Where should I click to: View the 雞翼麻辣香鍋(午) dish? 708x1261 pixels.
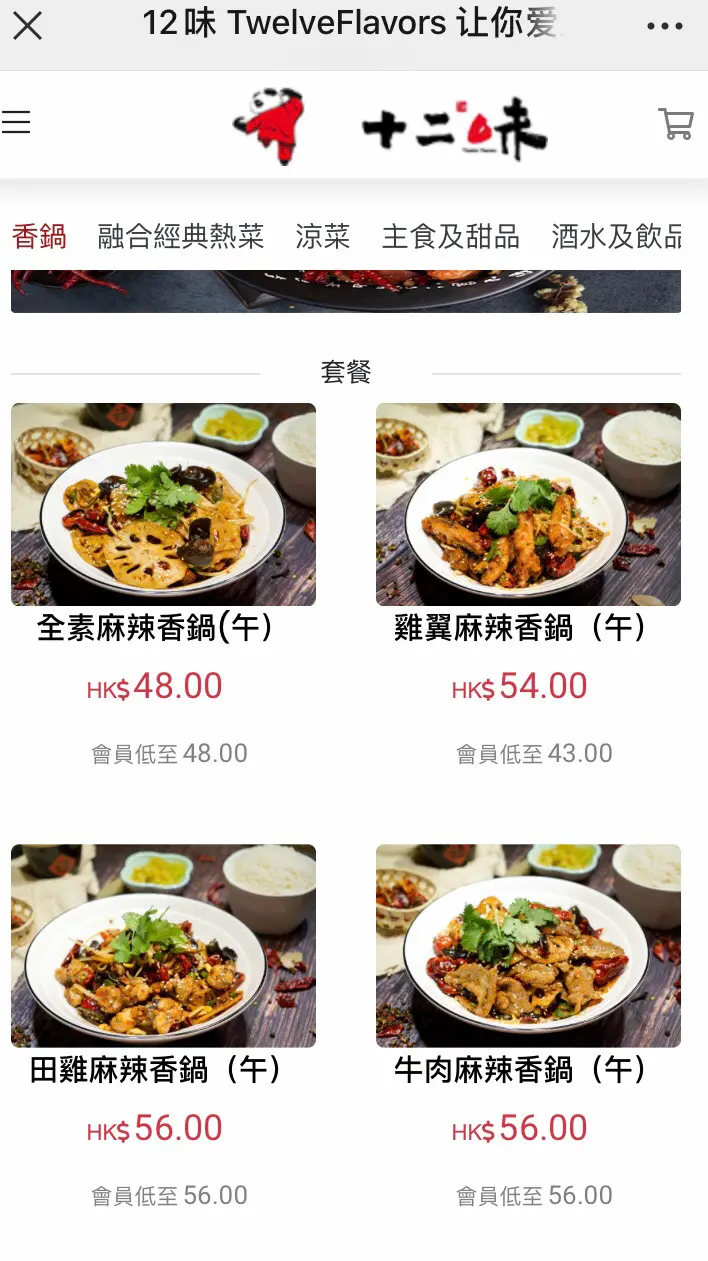tap(528, 505)
